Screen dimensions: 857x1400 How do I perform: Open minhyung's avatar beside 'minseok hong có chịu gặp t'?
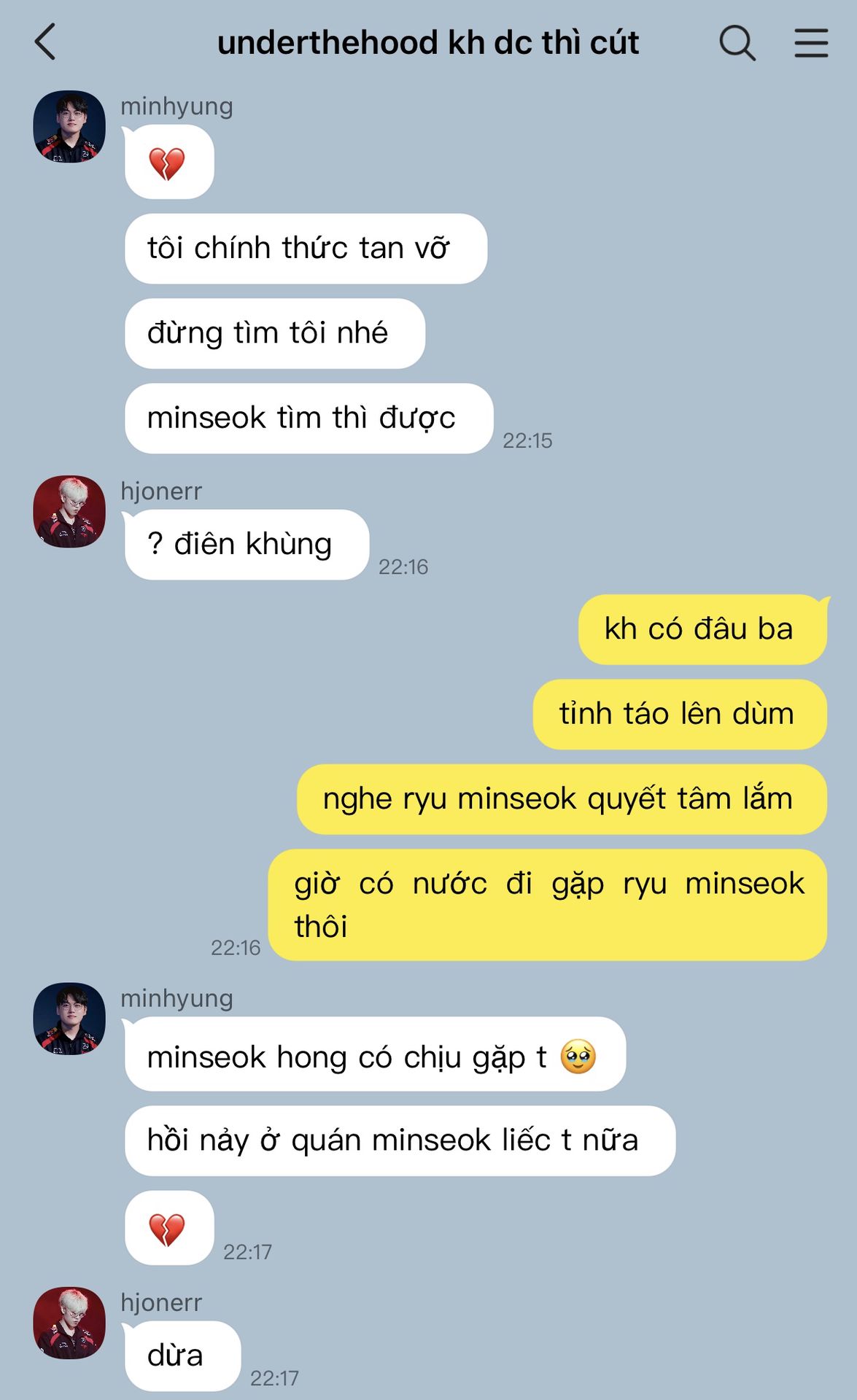tap(69, 1019)
